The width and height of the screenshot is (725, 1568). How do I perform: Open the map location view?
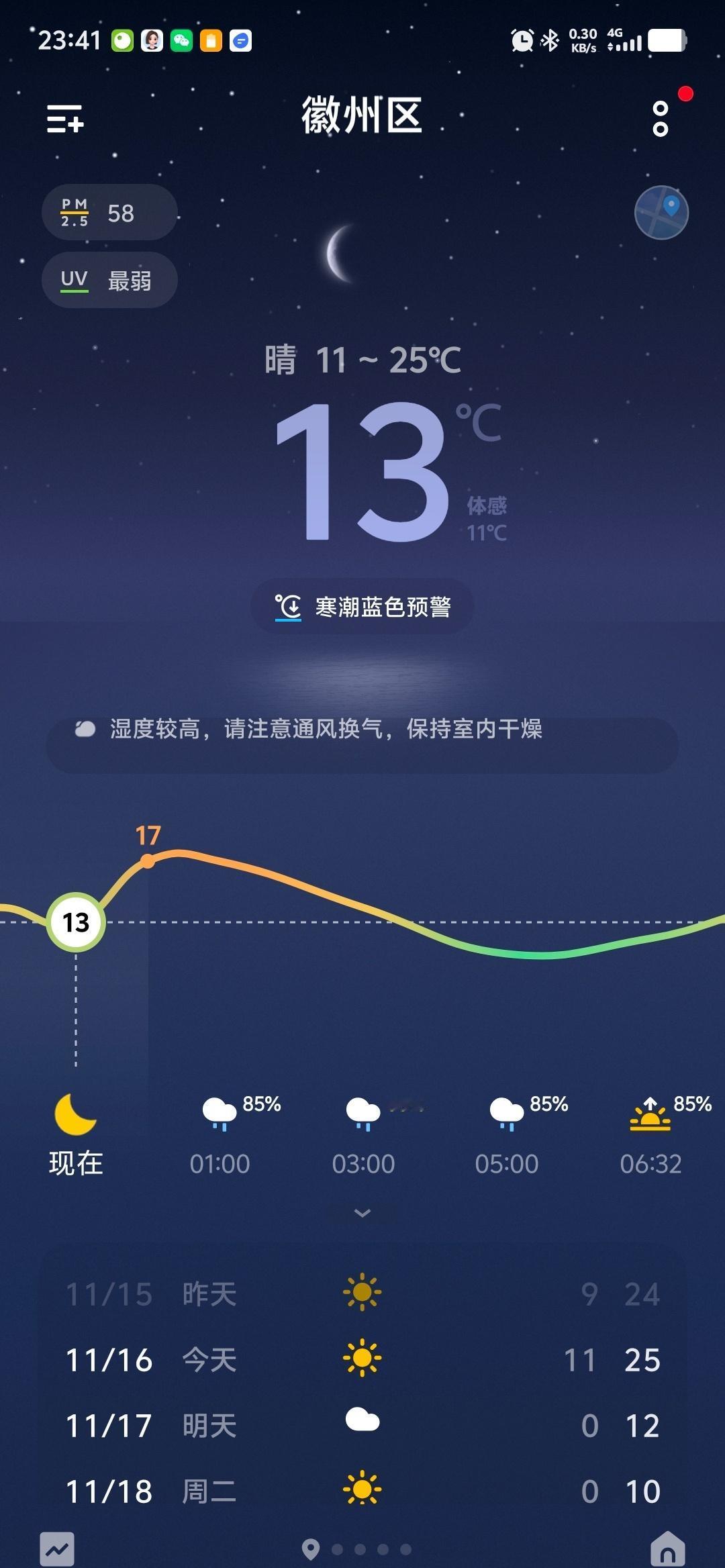661,213
